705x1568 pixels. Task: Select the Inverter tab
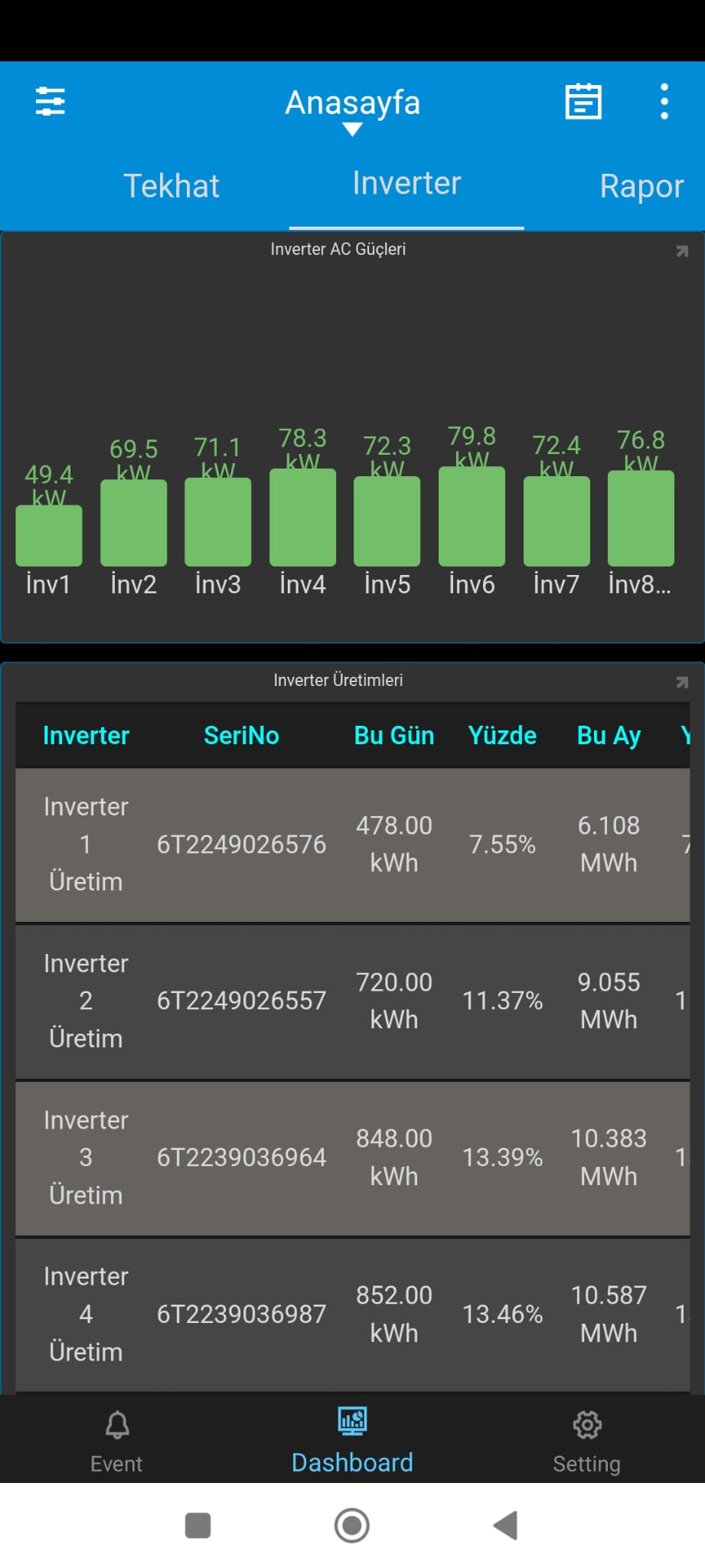tap(406, 184)
